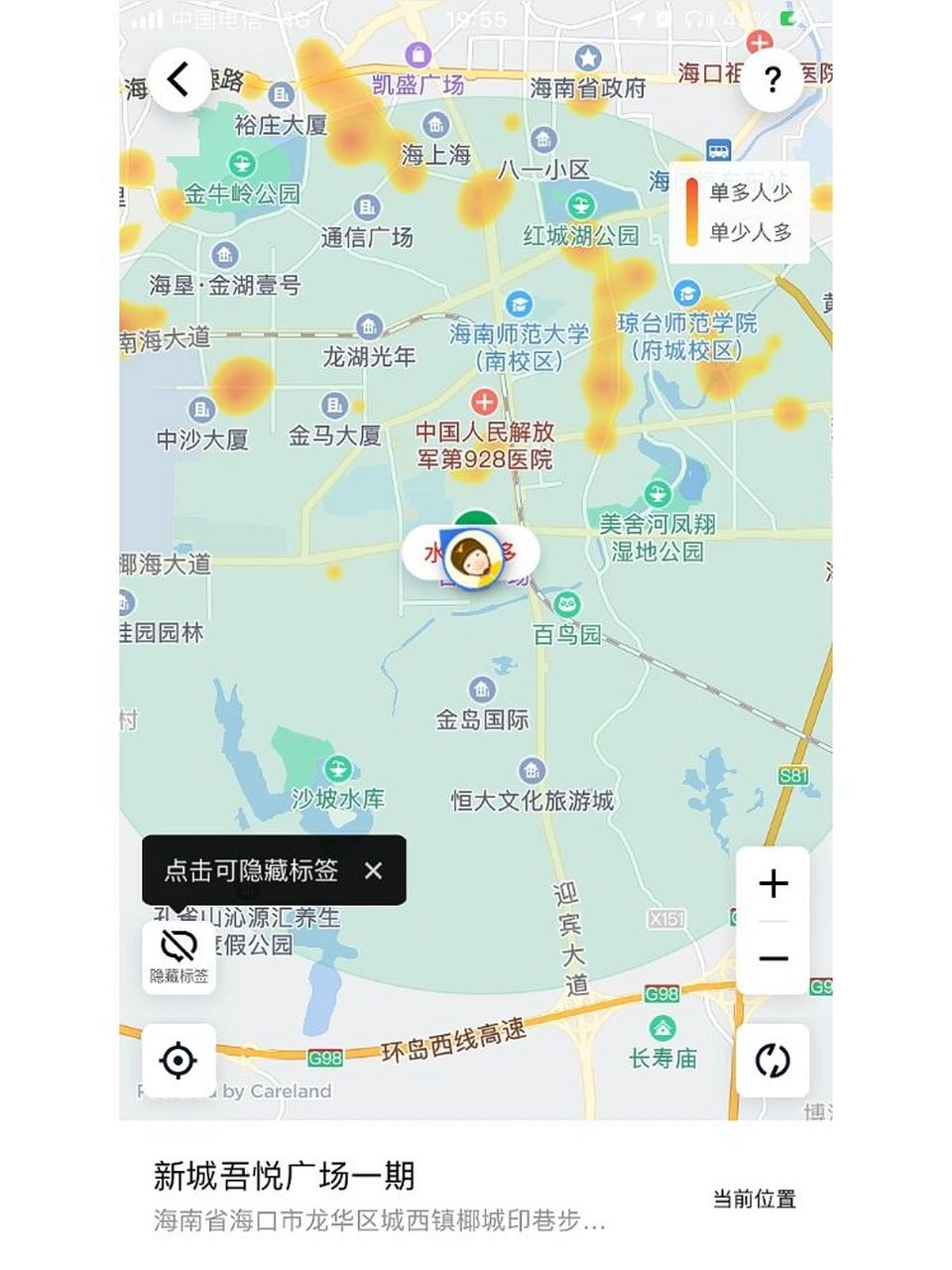Tap the 海南省政府 government marker
The width and height of the screenshot is (952, 1270).
coord(588,57)
